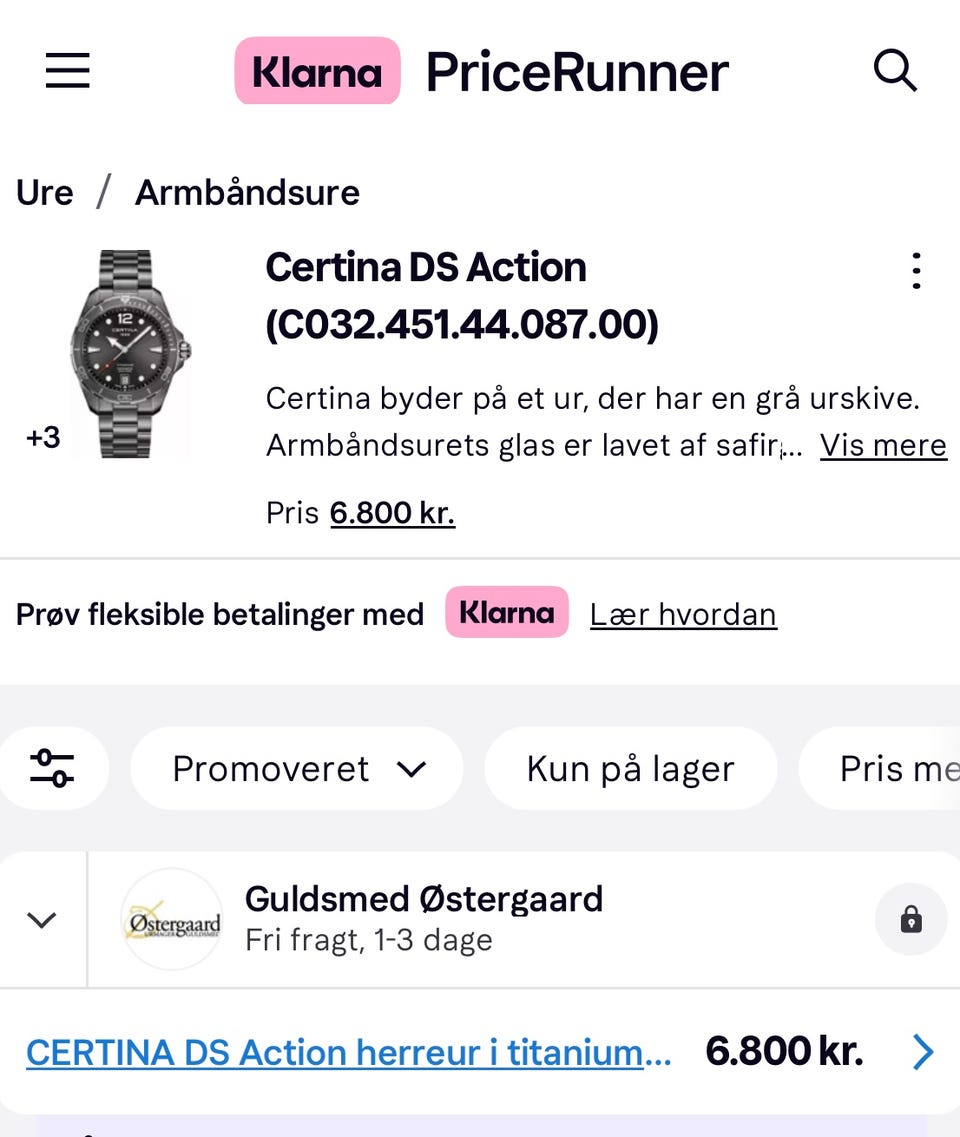Activate the 'Promoveret' sorting chip
Image resolution: width=960 pixels, height=1137 pixels.
pos(270,768)
